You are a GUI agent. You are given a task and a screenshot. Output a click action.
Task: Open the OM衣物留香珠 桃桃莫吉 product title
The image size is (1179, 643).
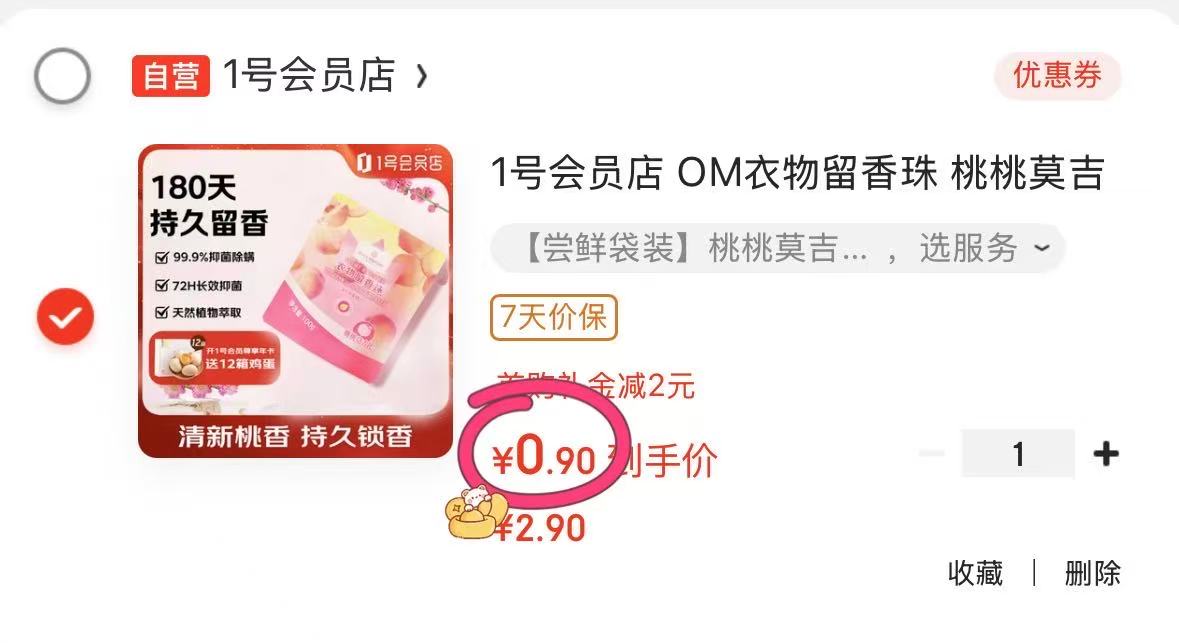pos(797,174)
